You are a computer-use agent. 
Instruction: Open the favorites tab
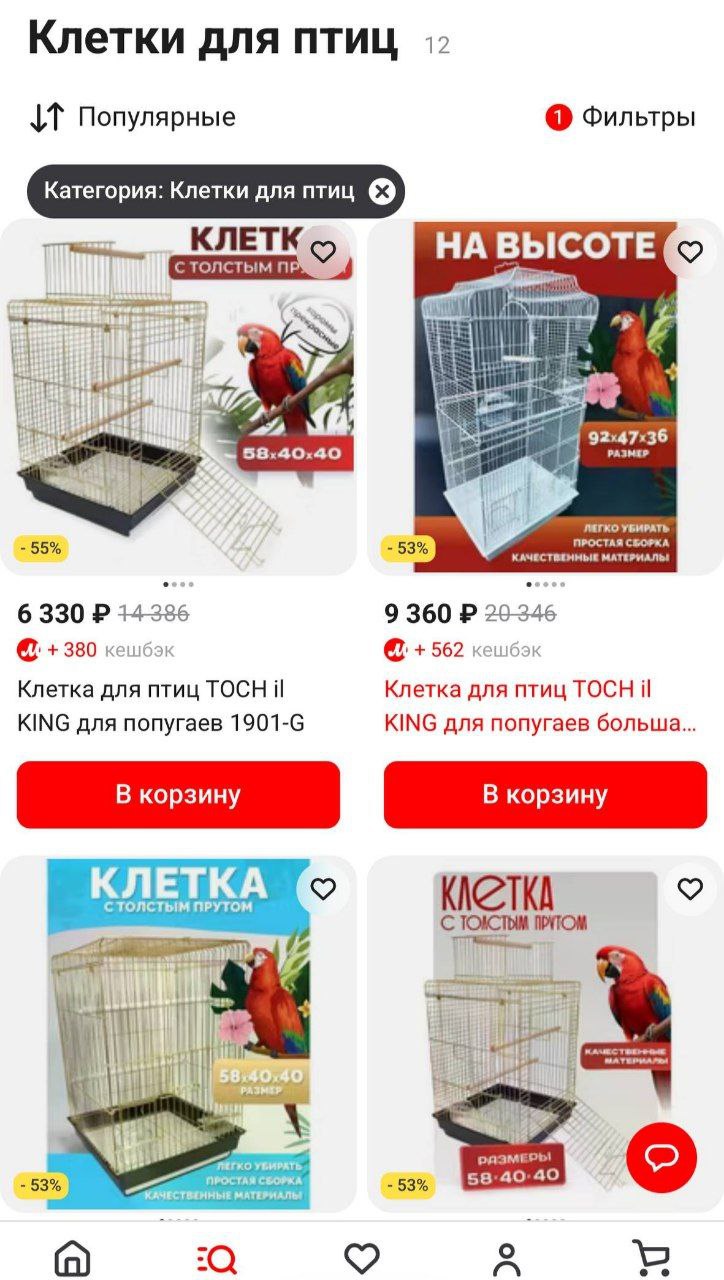362,1258
